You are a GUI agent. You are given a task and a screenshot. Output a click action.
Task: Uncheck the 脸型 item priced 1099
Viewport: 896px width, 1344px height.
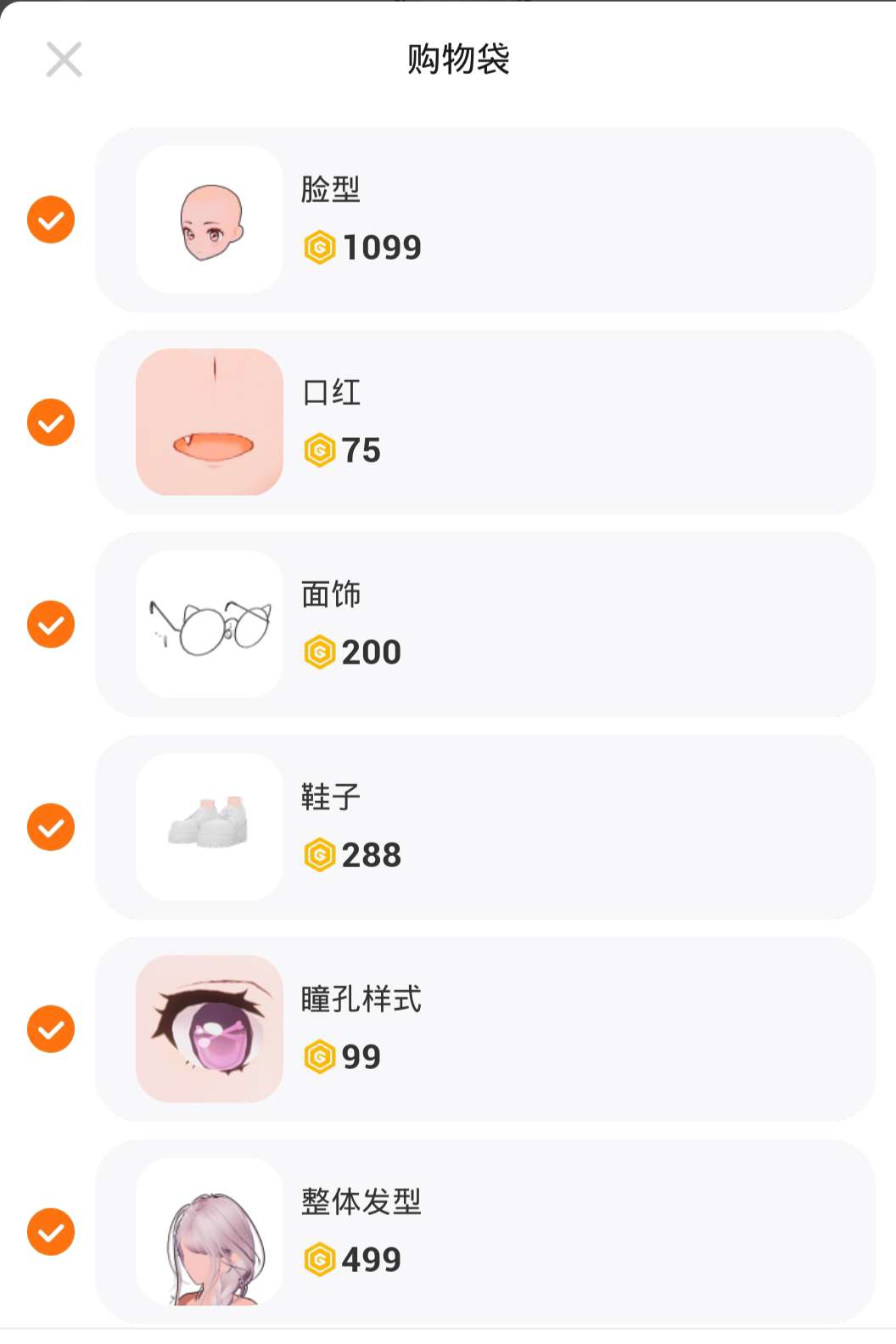coord(51,220)
